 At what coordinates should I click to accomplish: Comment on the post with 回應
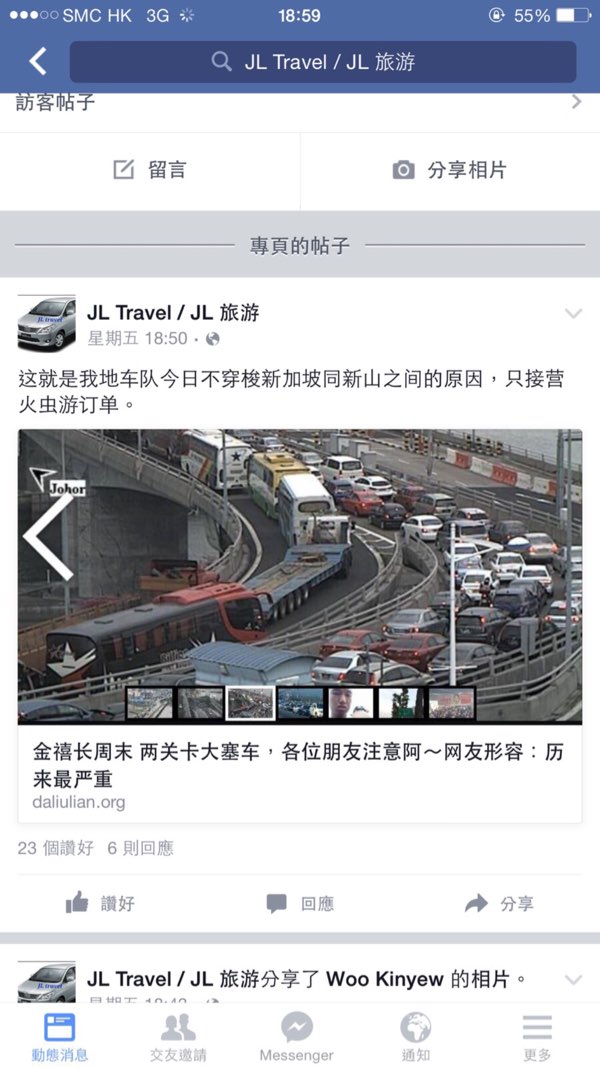click(x=300, y=903)
